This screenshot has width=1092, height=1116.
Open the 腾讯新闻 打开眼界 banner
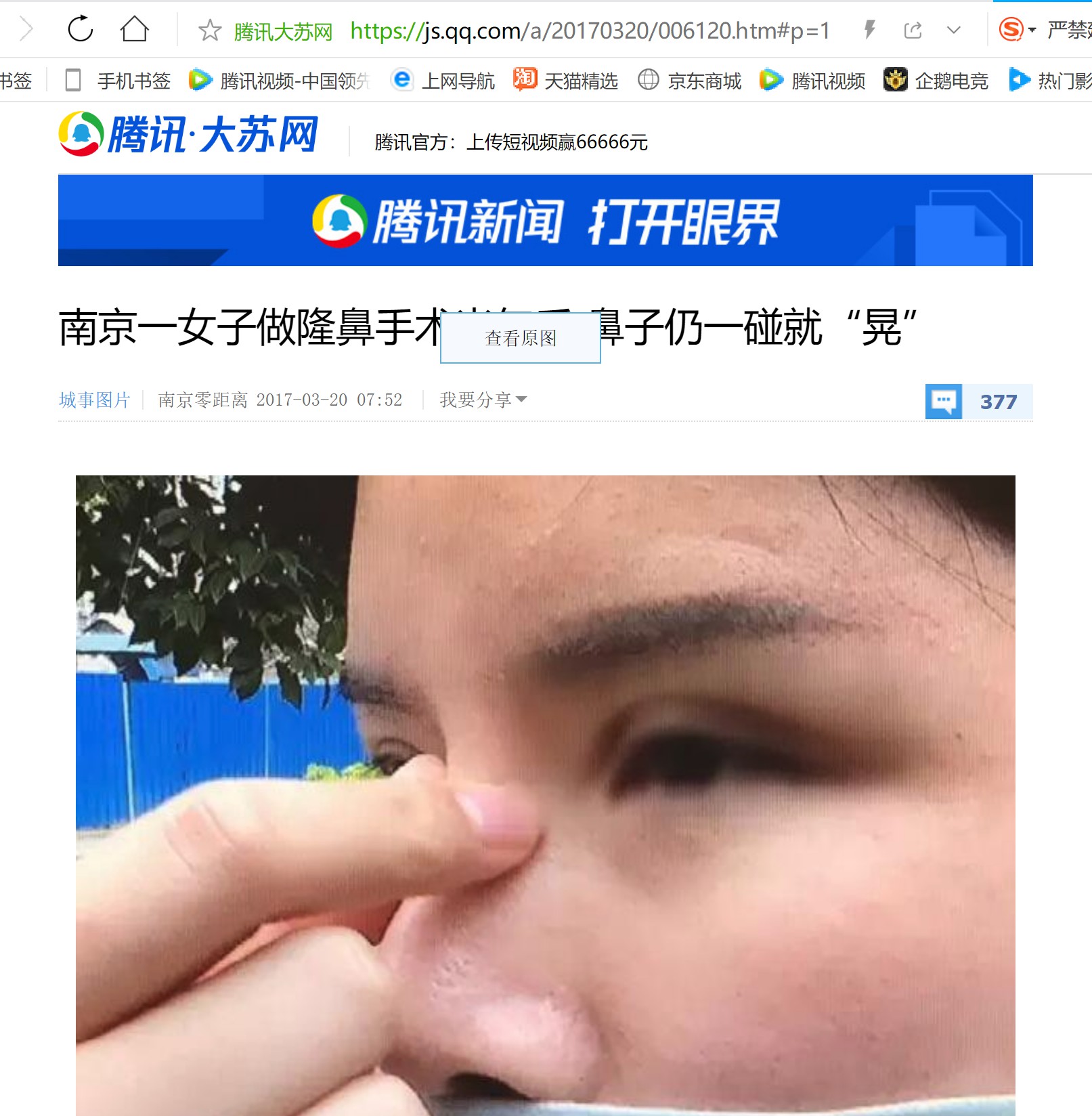pyautogui.click(x=545, y=221)
